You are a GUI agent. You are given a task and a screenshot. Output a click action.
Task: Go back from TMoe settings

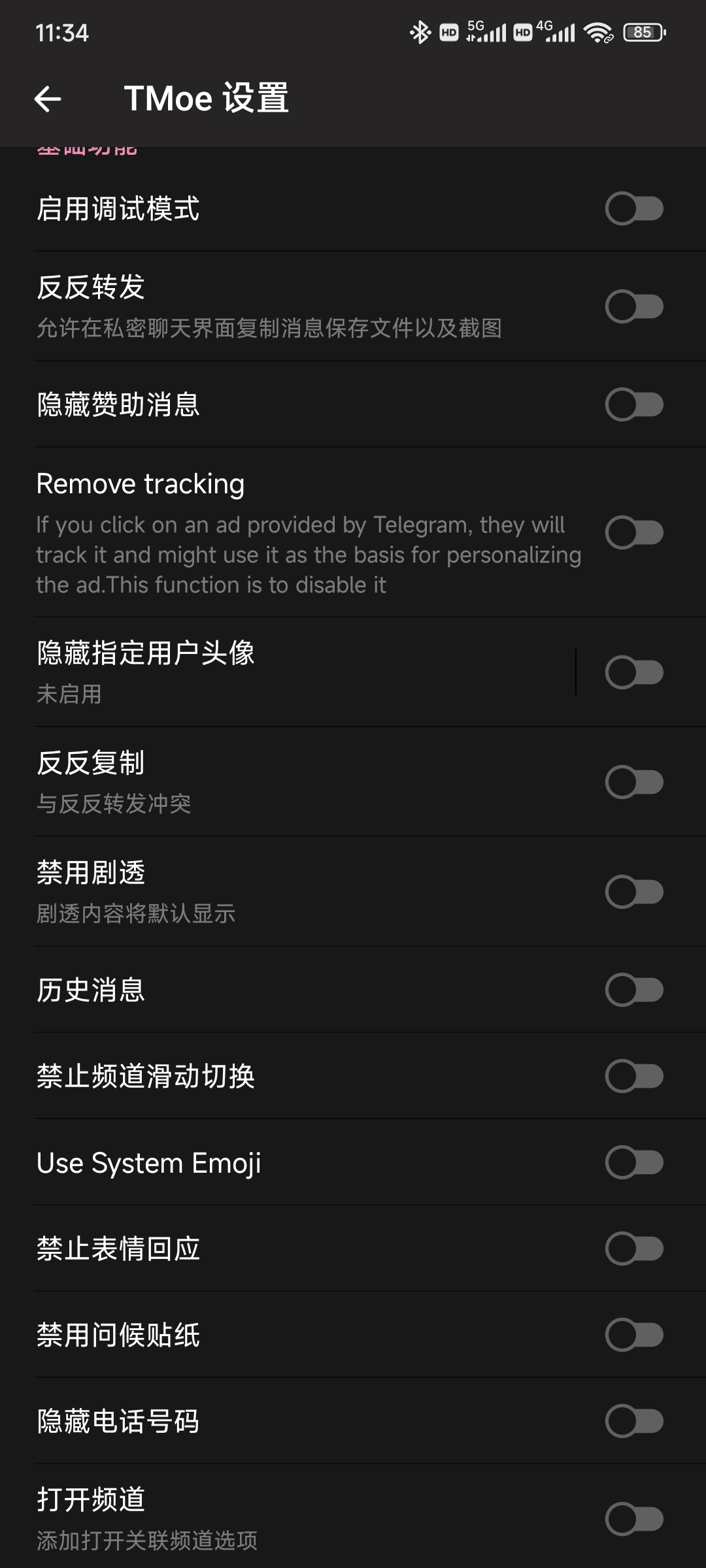(x=48, y=99)
